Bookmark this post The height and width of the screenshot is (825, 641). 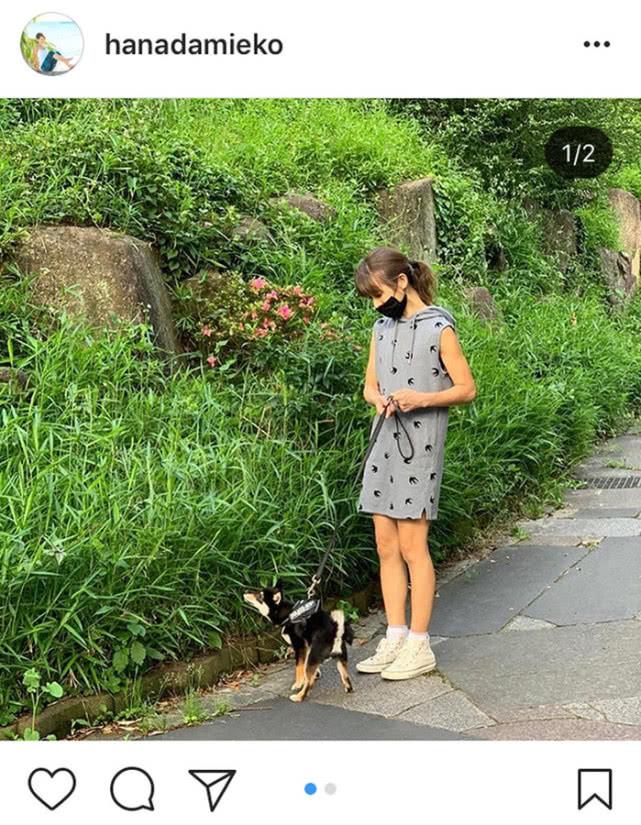pos(594,788)
